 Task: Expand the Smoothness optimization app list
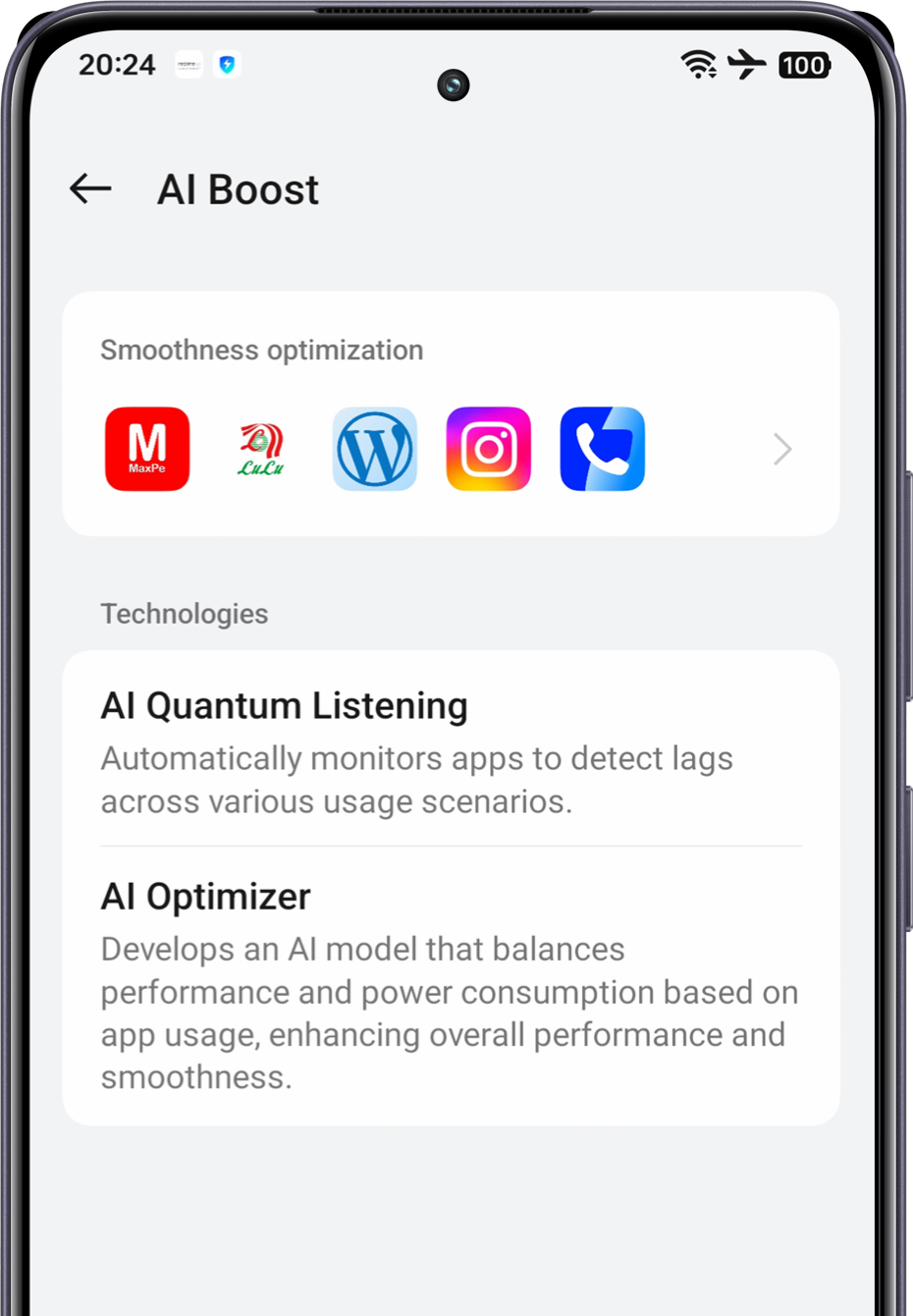tap(781, 449)
